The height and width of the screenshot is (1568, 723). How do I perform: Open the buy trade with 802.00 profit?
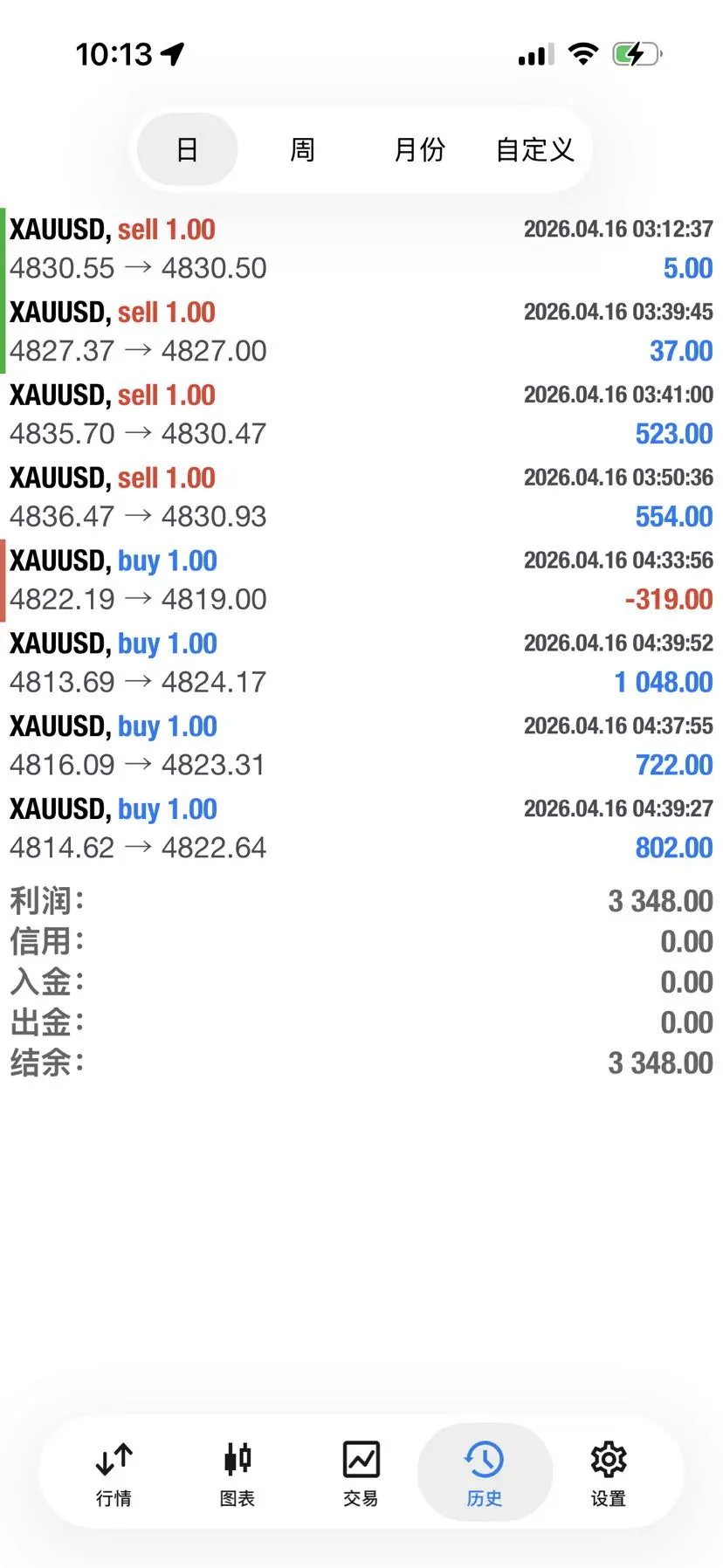click(361, 829)
